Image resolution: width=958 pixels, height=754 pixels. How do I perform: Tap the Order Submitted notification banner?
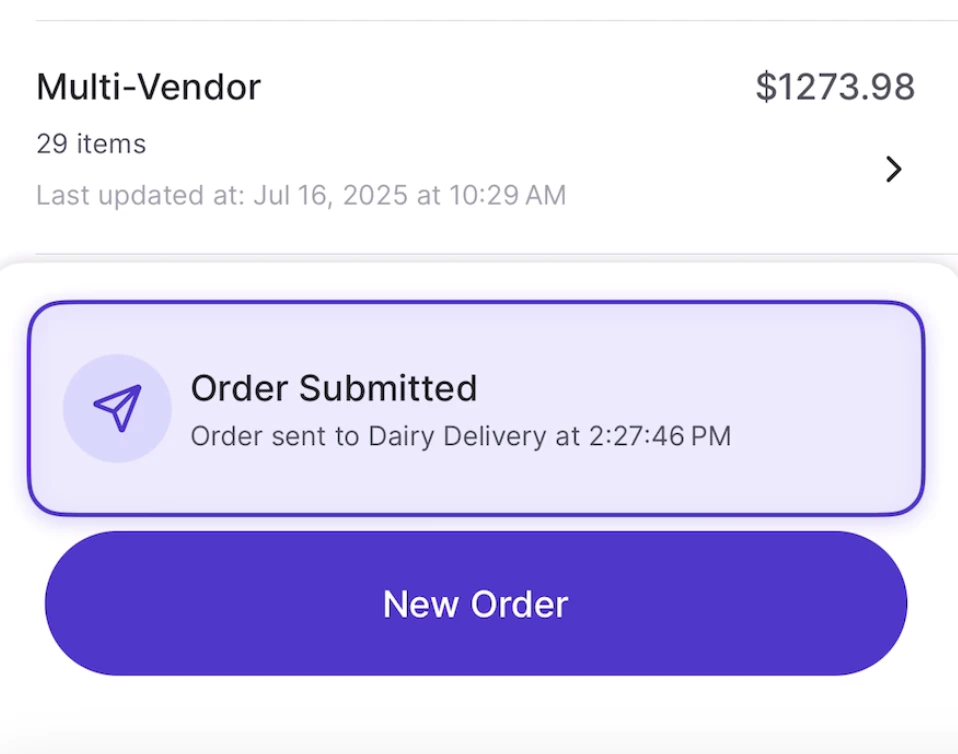click(476, 409)
